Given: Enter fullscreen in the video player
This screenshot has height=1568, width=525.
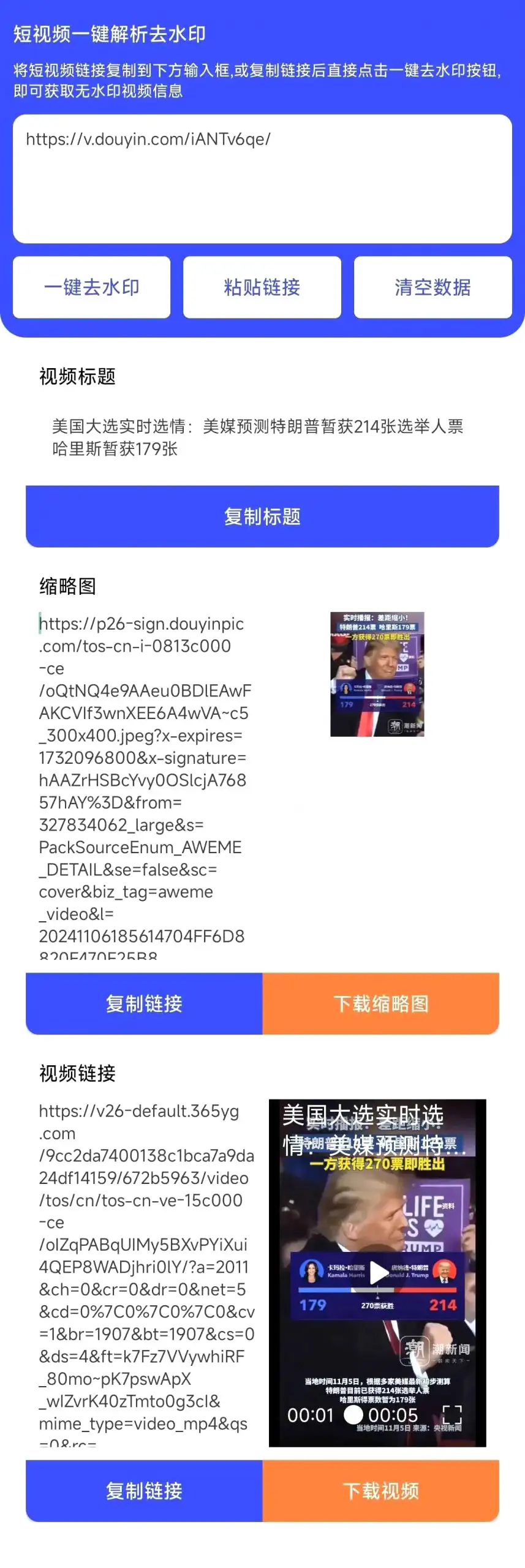Looking at the screenshot, I should pyautogui.click(x=451, y=1415).
